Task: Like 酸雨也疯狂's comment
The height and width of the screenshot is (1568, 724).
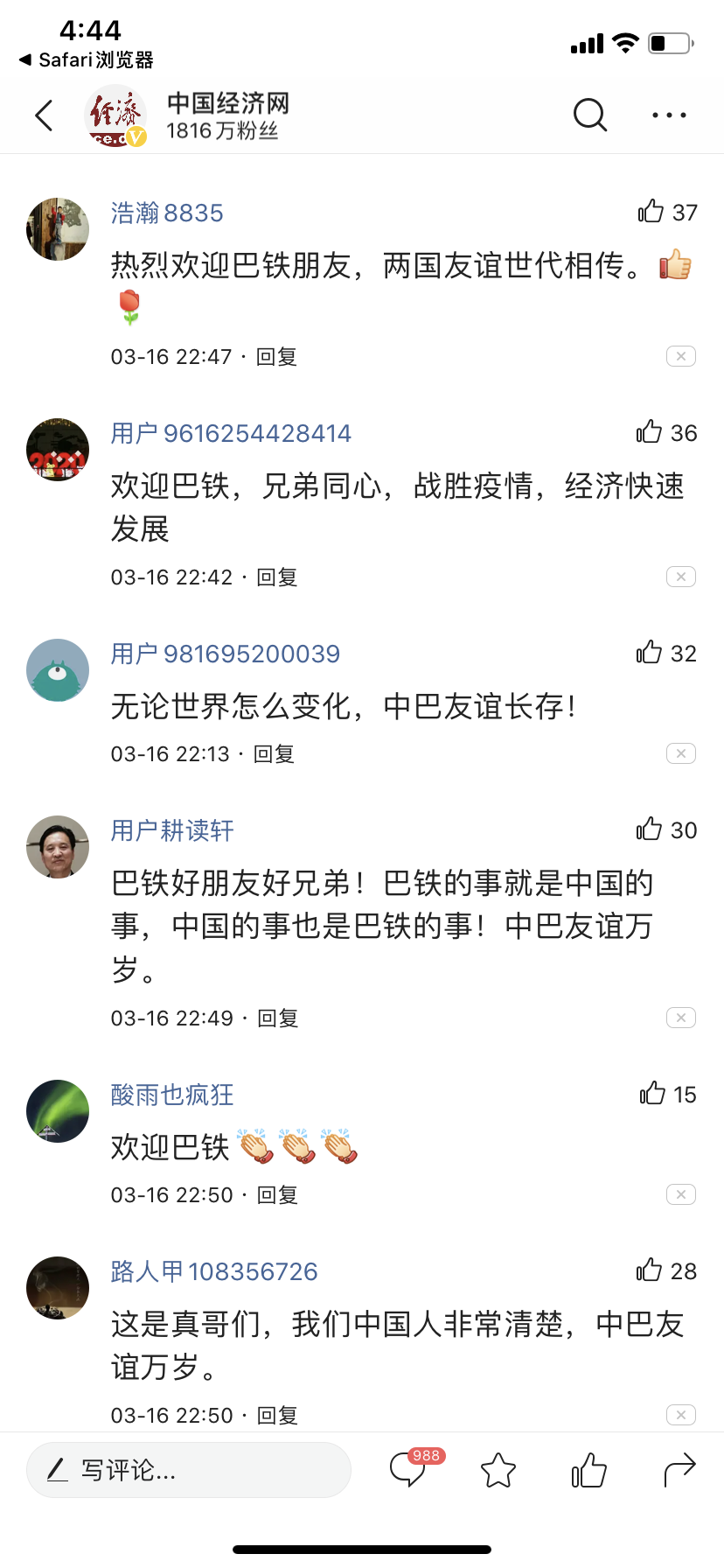Action: coord(652,1094)
